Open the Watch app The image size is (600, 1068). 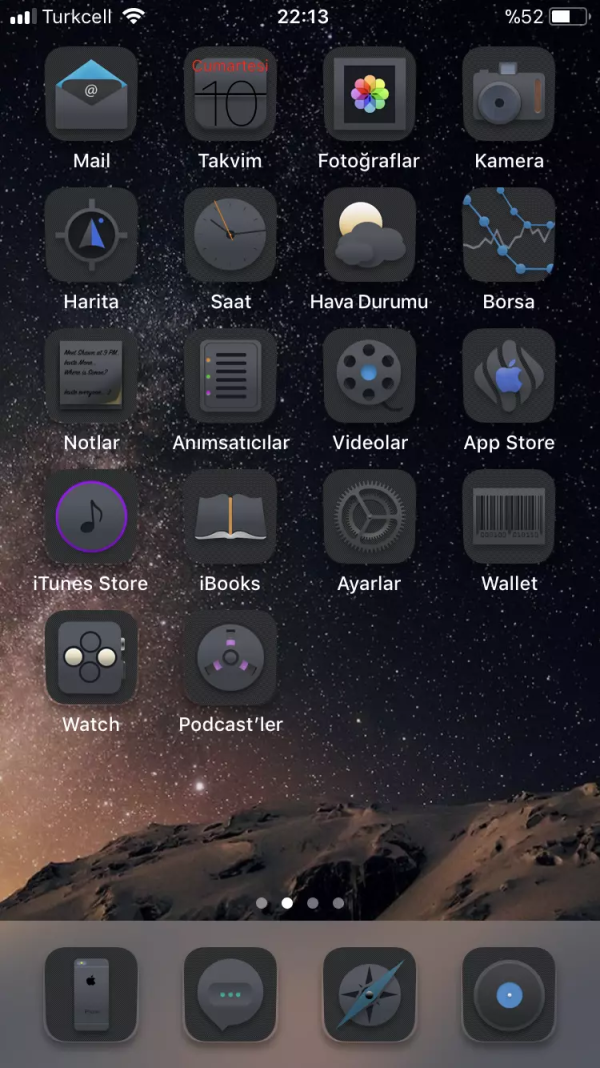[x=91, y=657]
